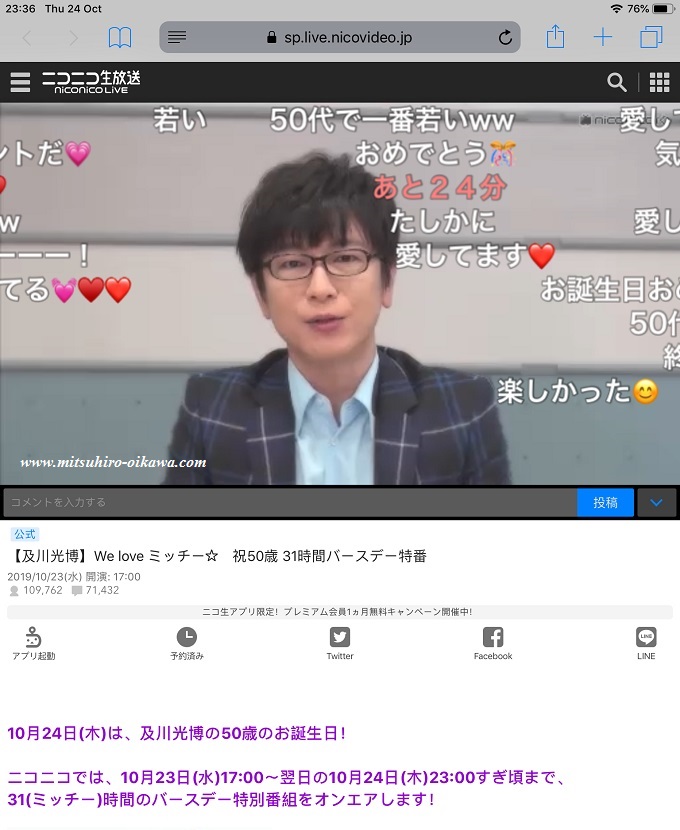Open the niconico hamburger menu
Screen dimensions: 680x830
(x=20, y=82)
